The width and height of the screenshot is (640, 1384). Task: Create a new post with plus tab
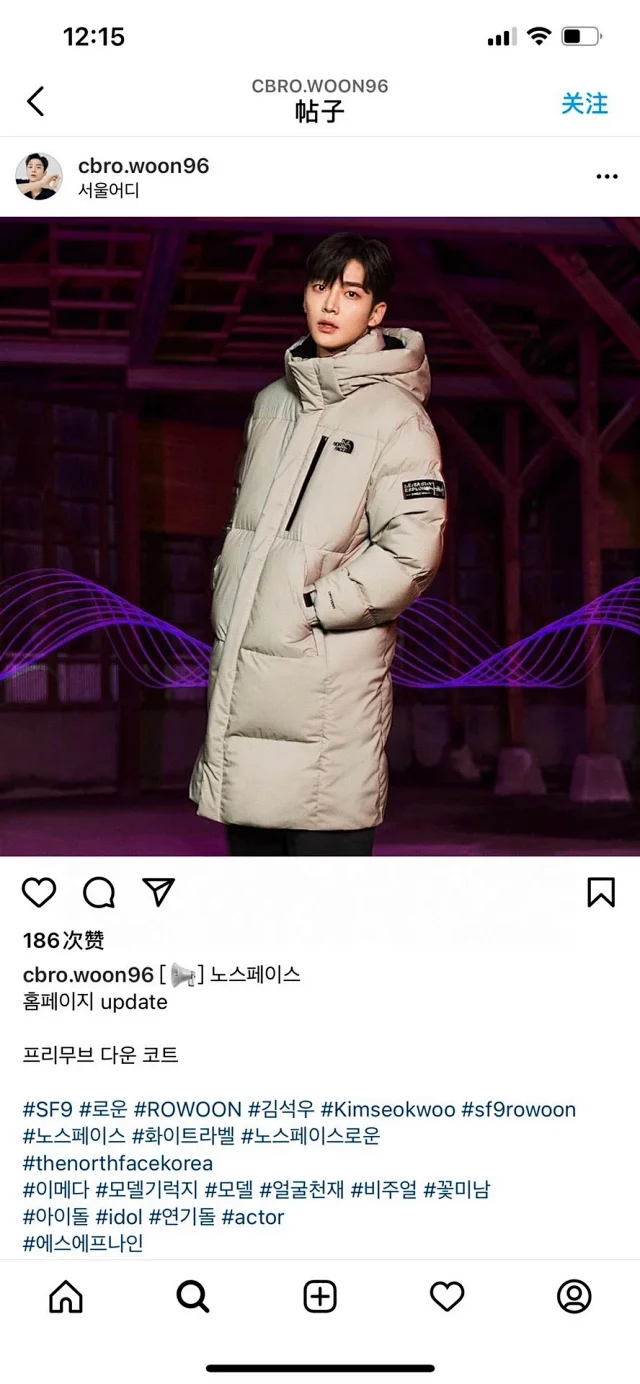coord(320,1297)
